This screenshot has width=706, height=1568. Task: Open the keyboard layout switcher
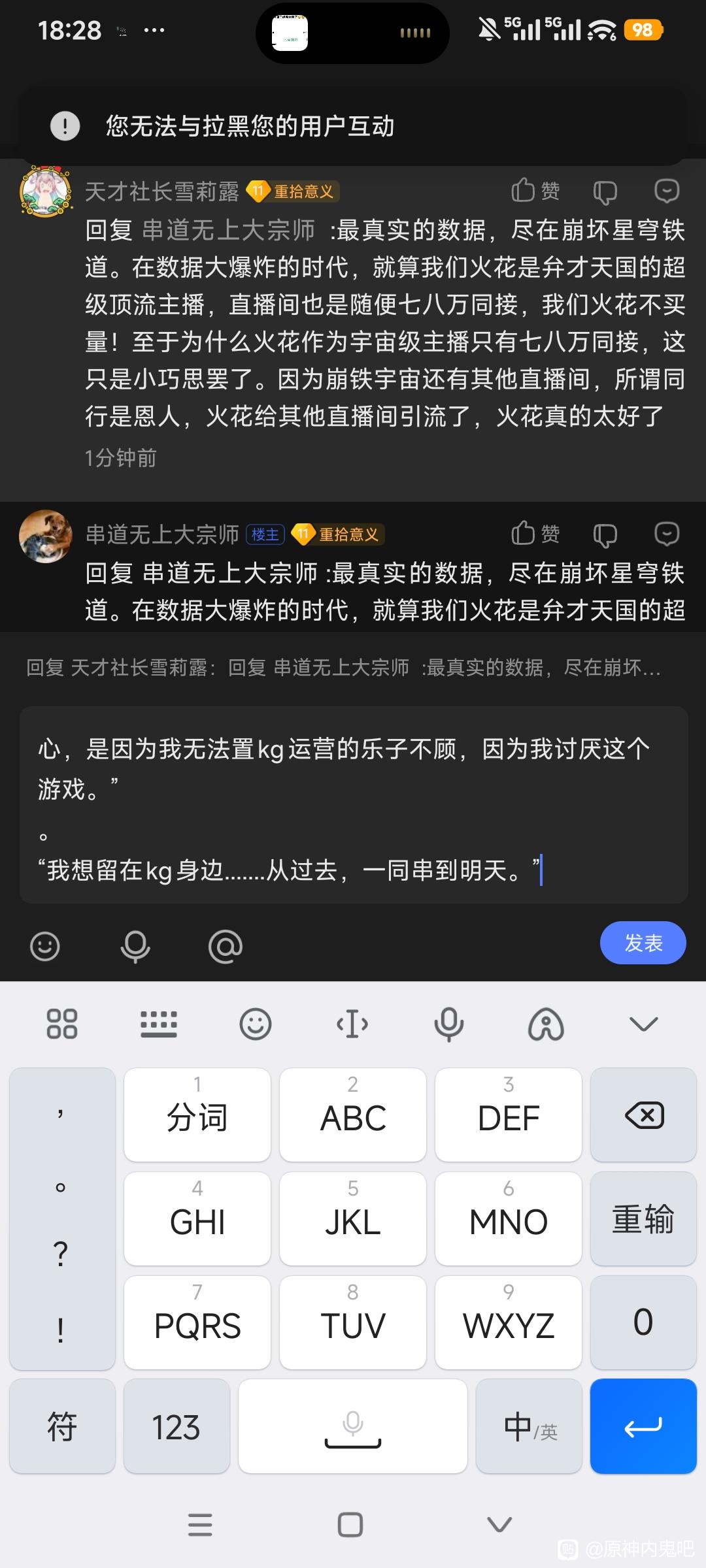pyautogui.click(x=159, y=1024)
